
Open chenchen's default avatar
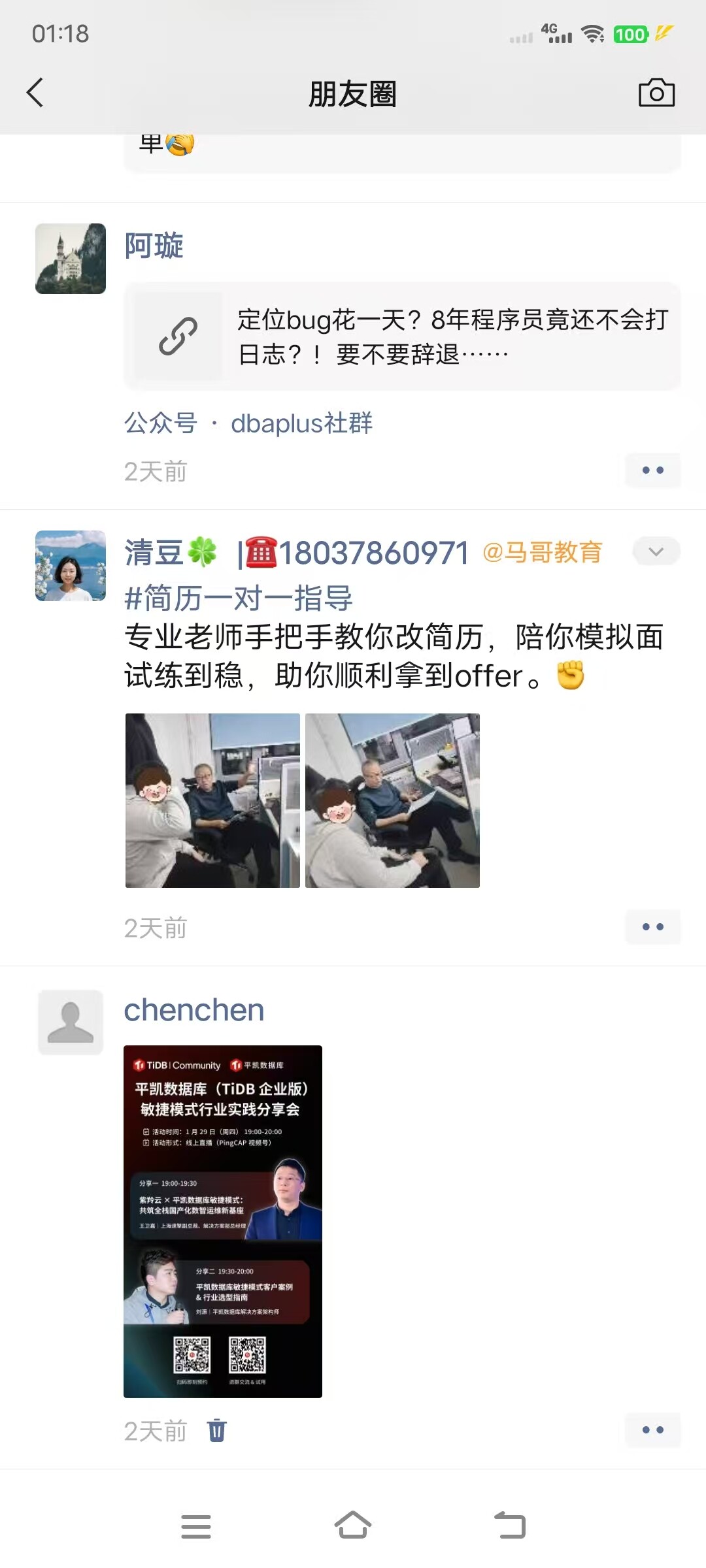[71, 1022]
